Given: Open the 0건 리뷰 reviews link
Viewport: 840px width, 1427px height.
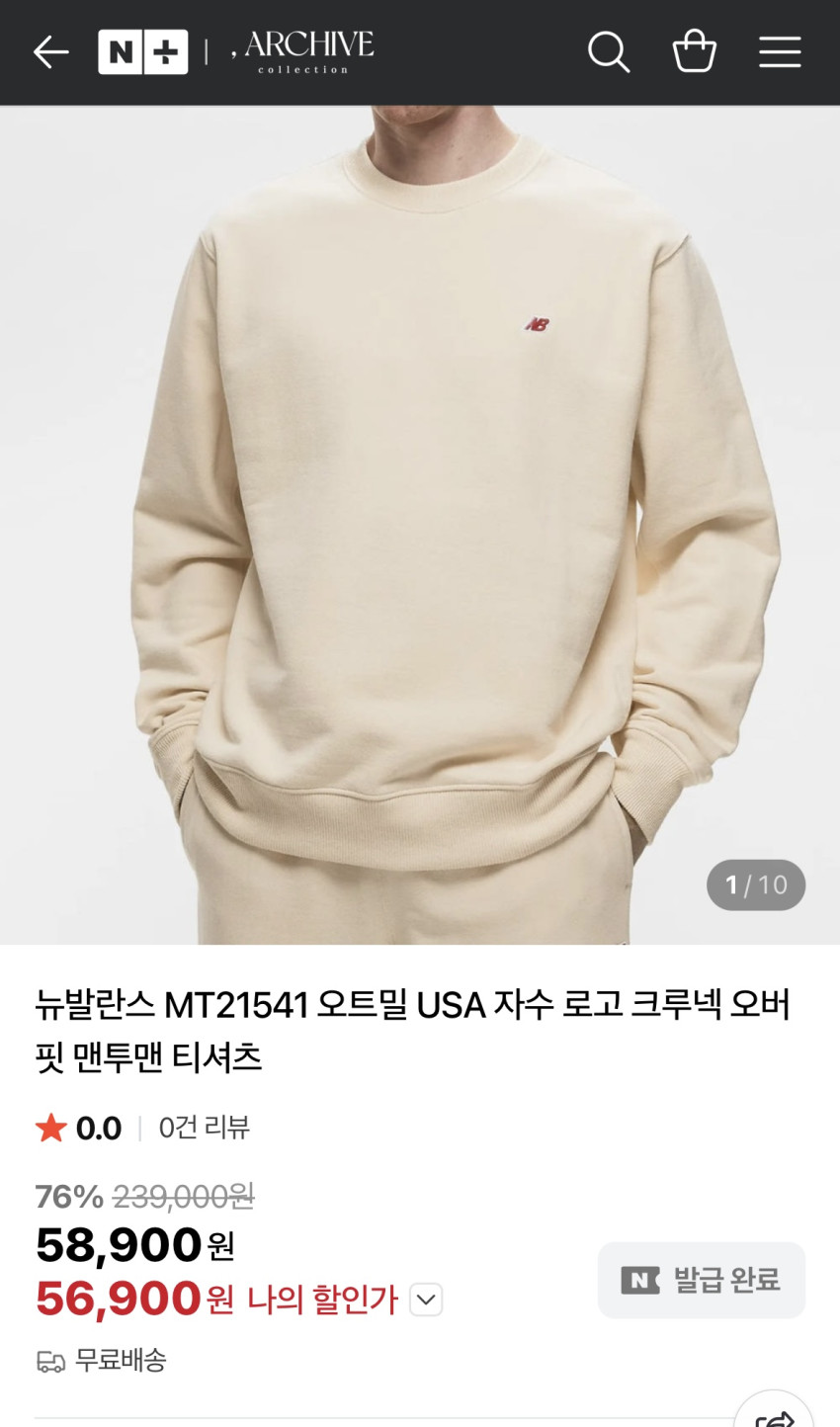Looking at the screenshot, I should (205, 1128).
